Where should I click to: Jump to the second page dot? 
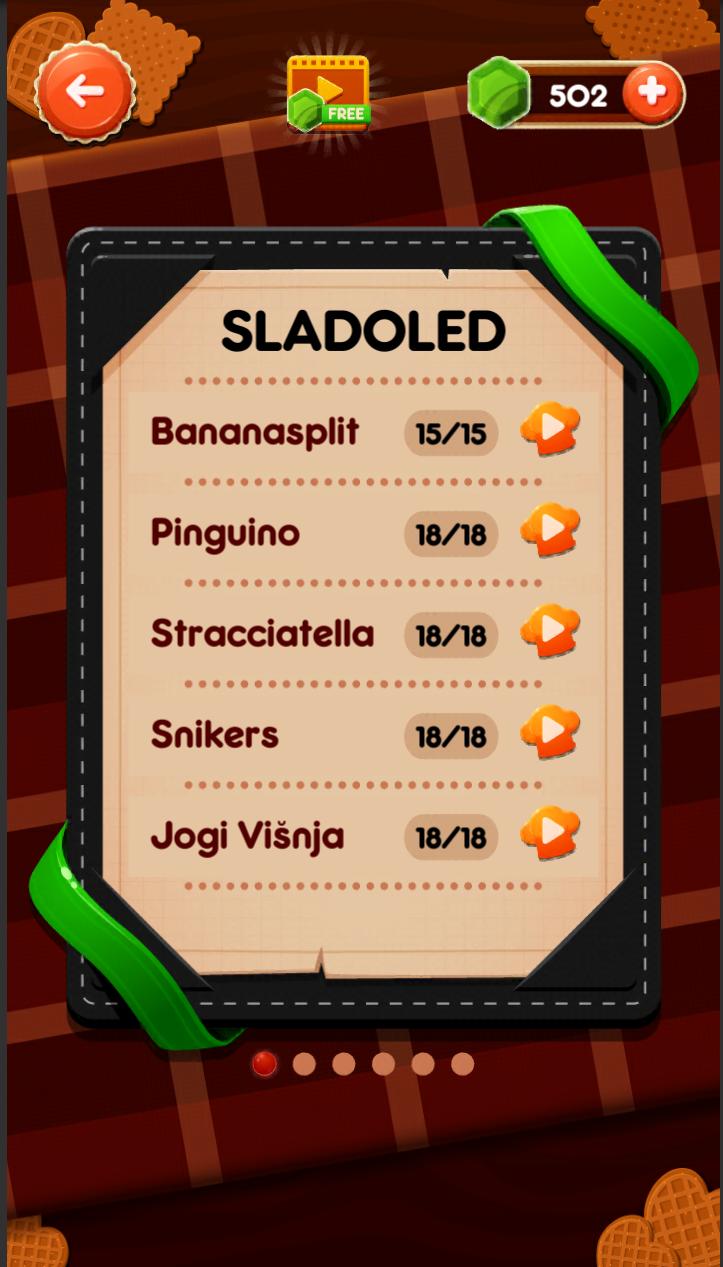304,1064
